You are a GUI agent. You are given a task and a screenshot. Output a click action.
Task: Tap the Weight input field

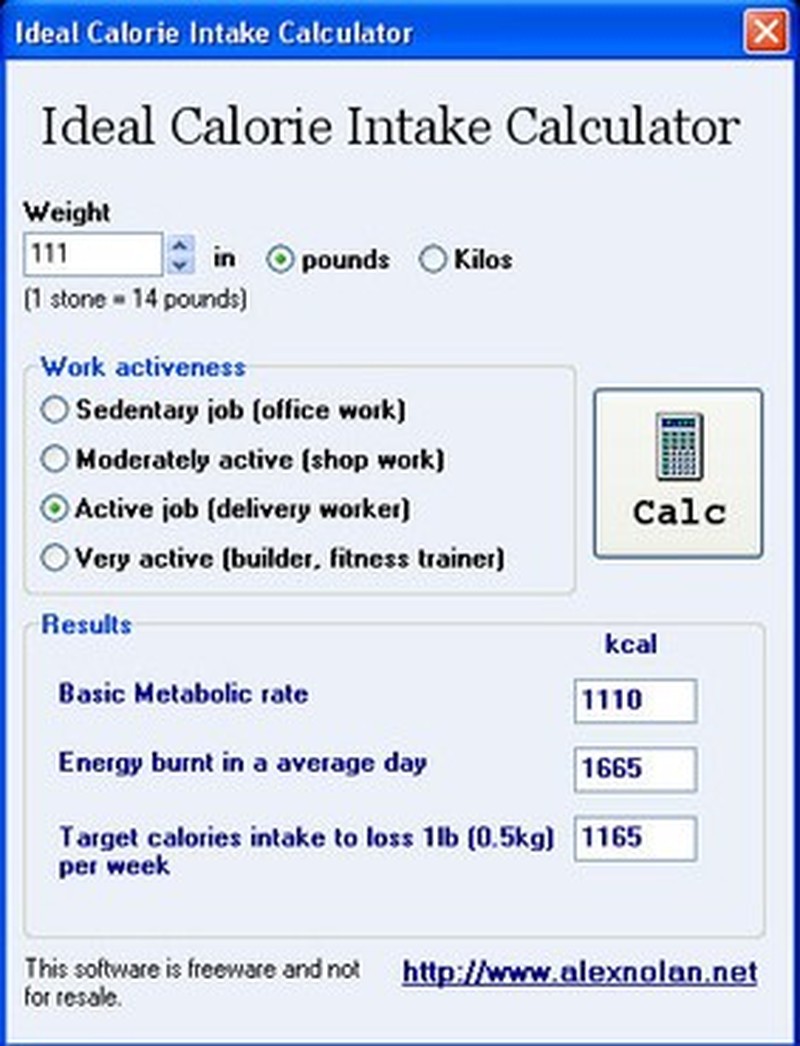coord(92,254)
